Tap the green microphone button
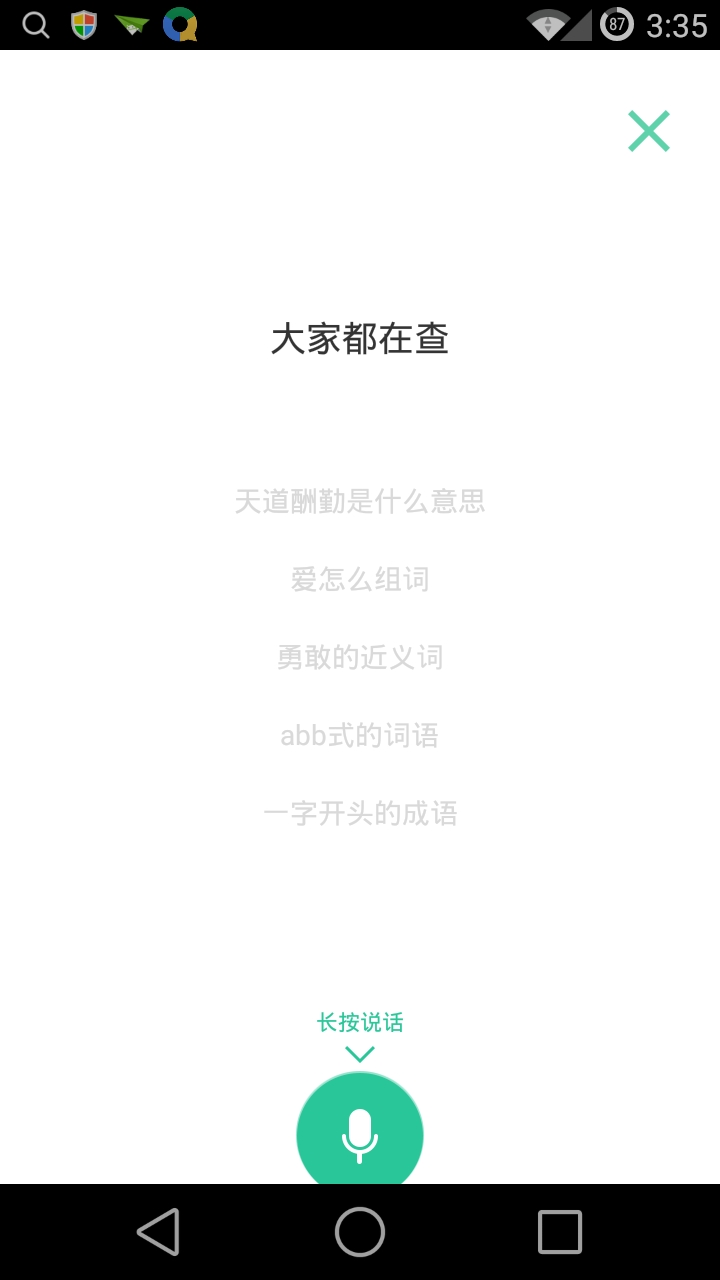The image size is (720, 1280). coord(360,1132)
